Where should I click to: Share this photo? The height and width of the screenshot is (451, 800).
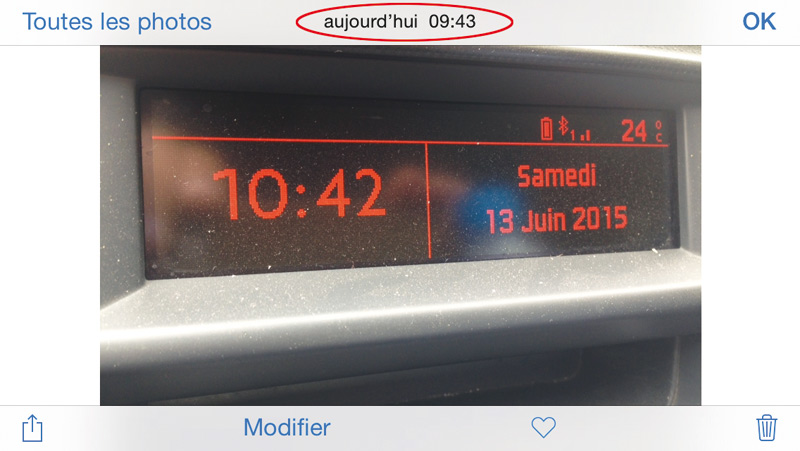[x=33, y=428]
